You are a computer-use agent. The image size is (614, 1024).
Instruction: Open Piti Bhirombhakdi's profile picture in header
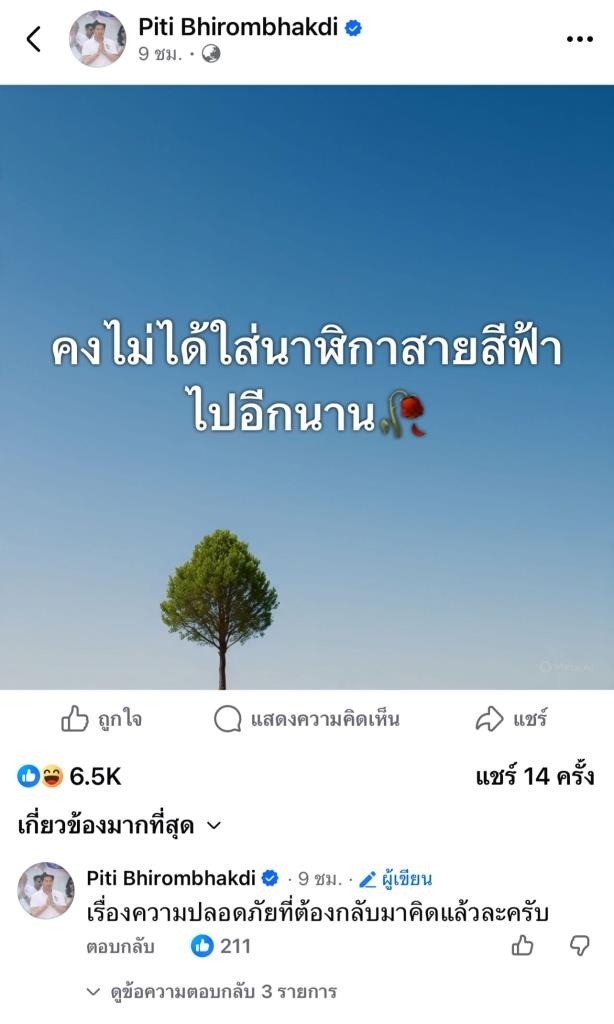pos(97,39)
